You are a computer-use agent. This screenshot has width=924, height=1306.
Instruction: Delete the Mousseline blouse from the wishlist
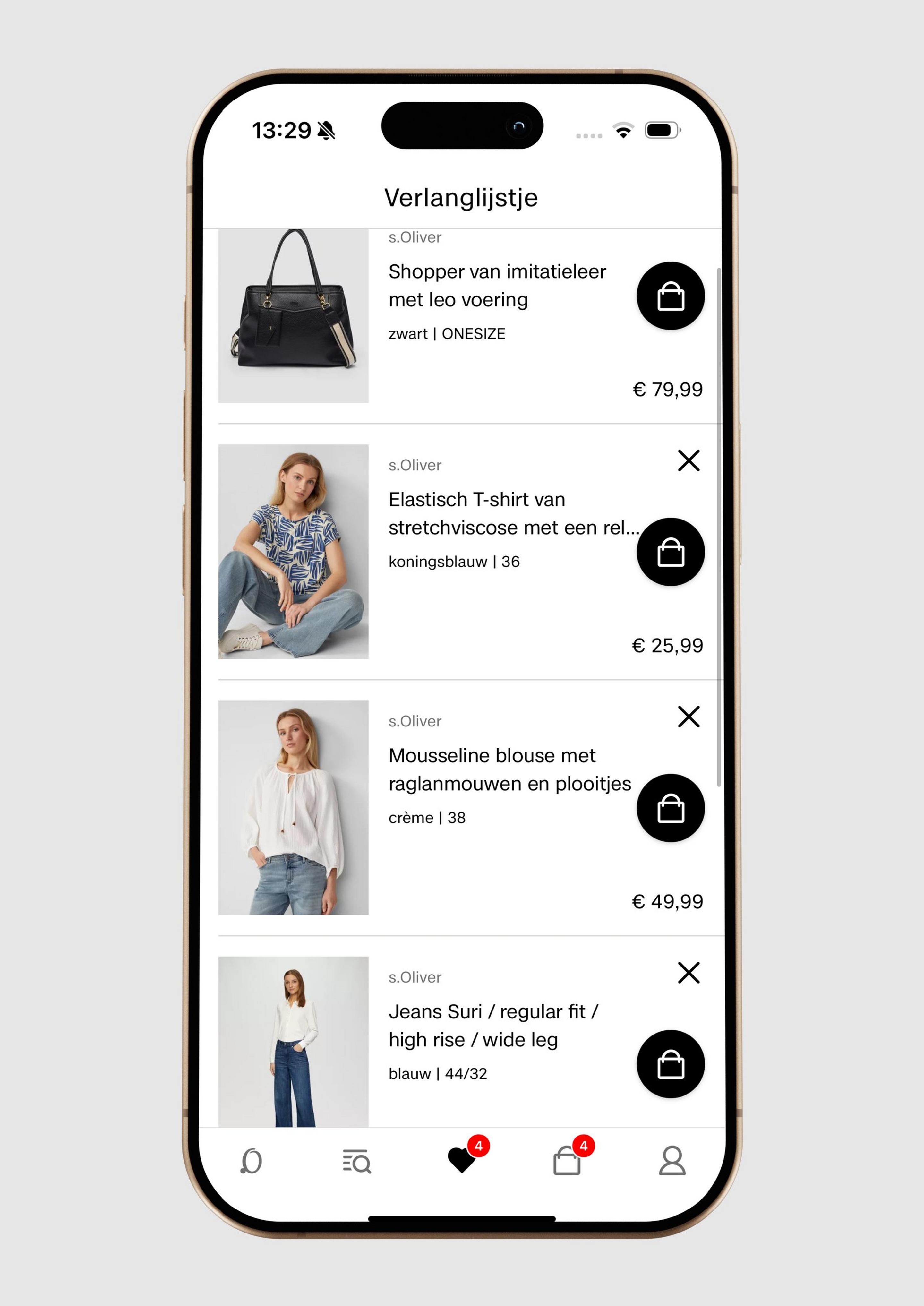[688, 717]
